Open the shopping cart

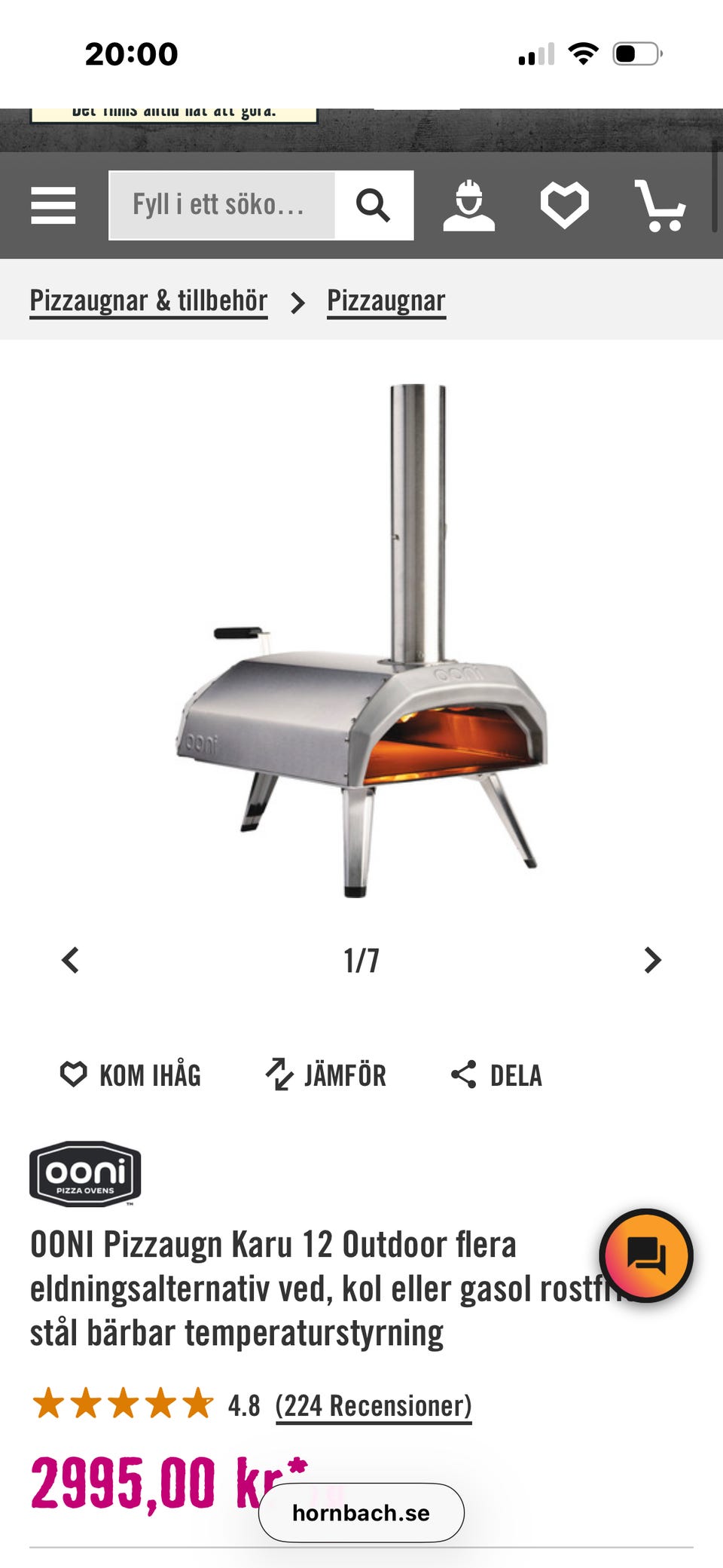[660, 205]
